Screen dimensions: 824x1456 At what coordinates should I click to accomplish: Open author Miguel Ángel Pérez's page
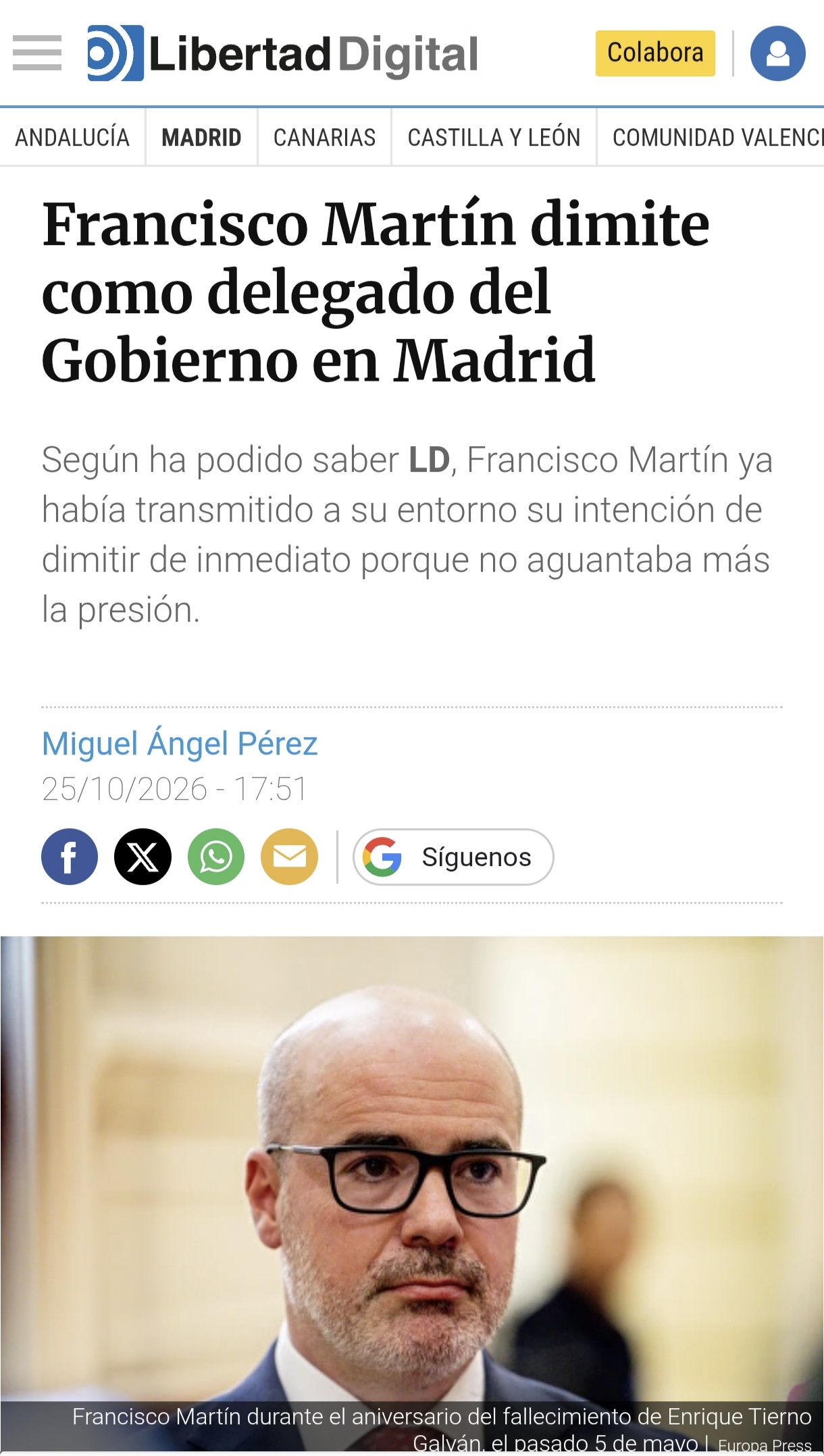[x=180, y=744]
